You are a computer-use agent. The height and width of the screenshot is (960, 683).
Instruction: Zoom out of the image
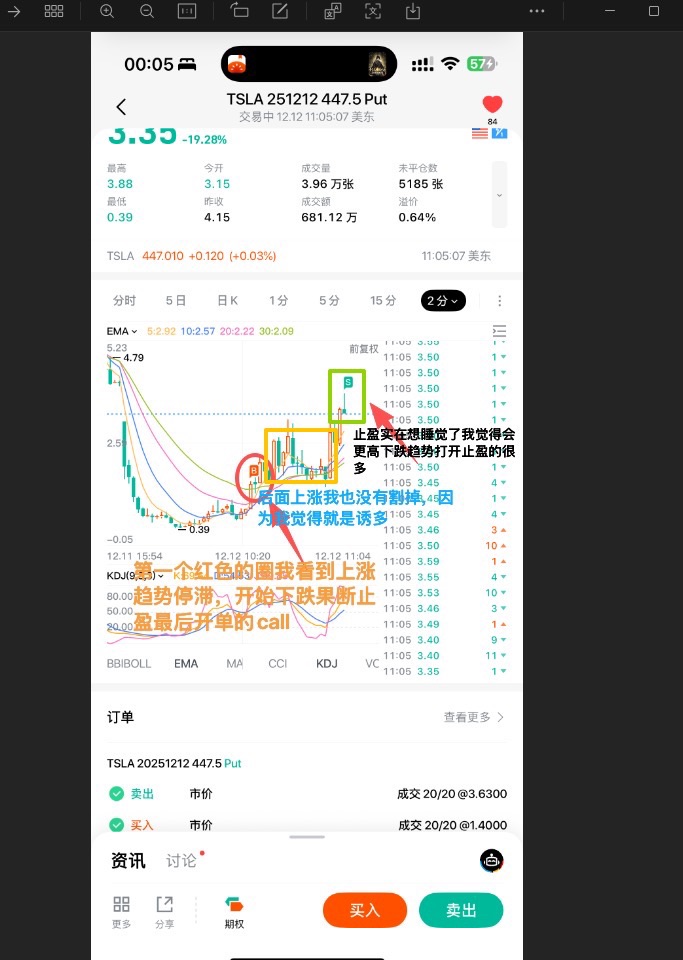(x=147, y=11)
